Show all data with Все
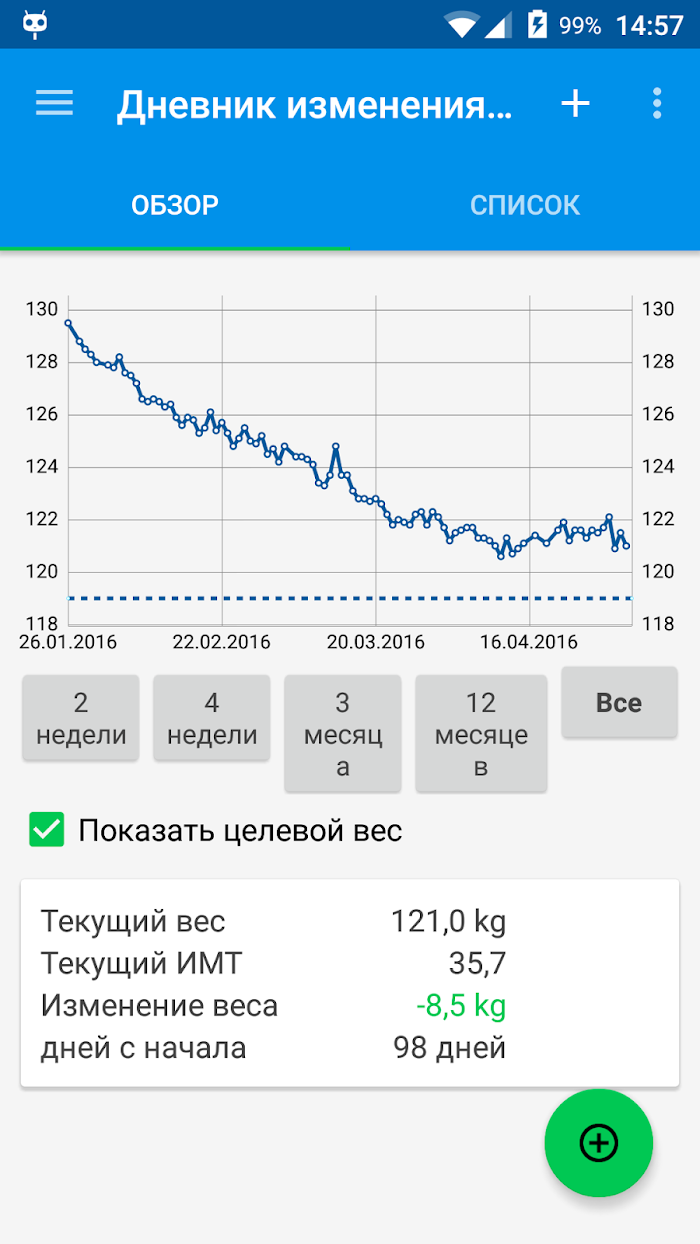 (619, 703)
